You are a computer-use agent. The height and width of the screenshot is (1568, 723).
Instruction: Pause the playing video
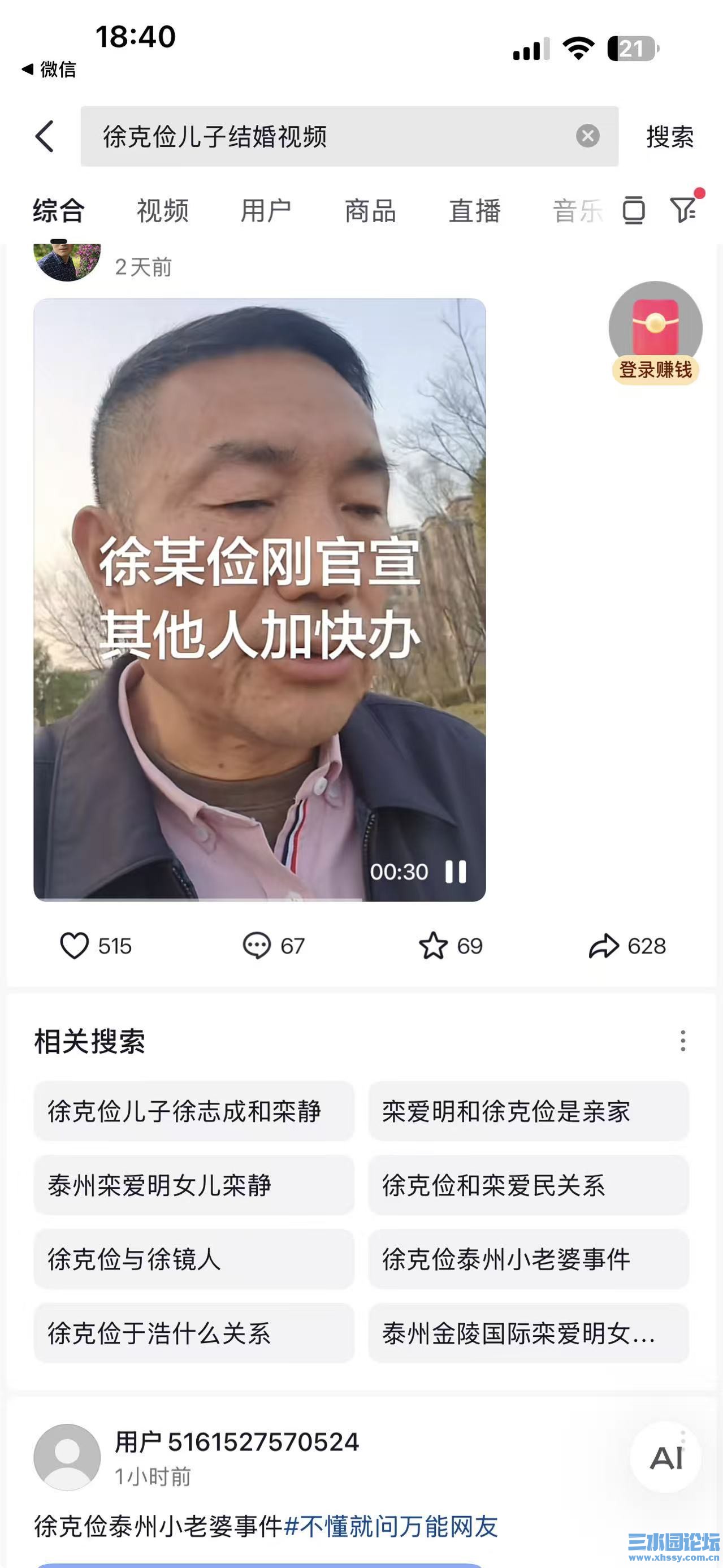tap(455, 872)
